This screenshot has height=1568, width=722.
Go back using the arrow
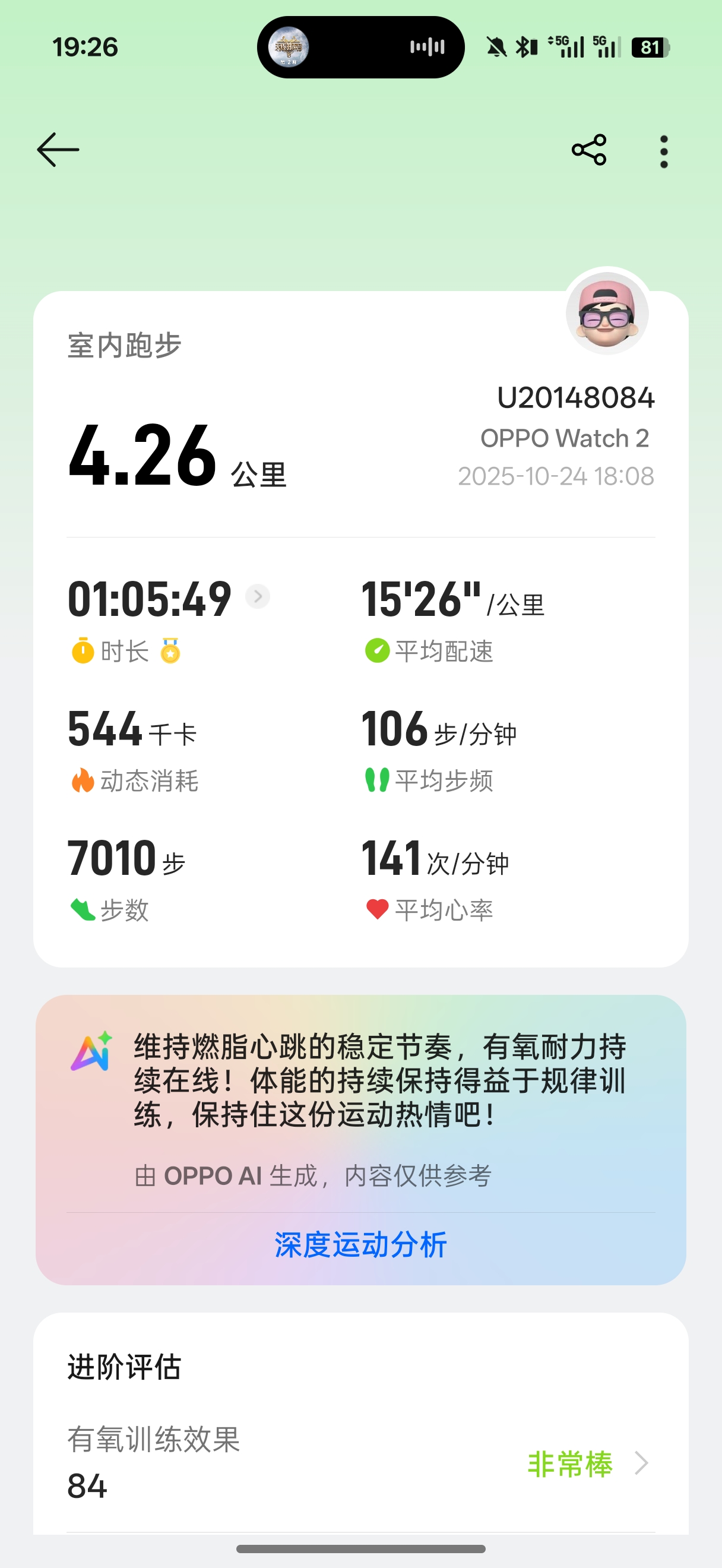[58, 150]
